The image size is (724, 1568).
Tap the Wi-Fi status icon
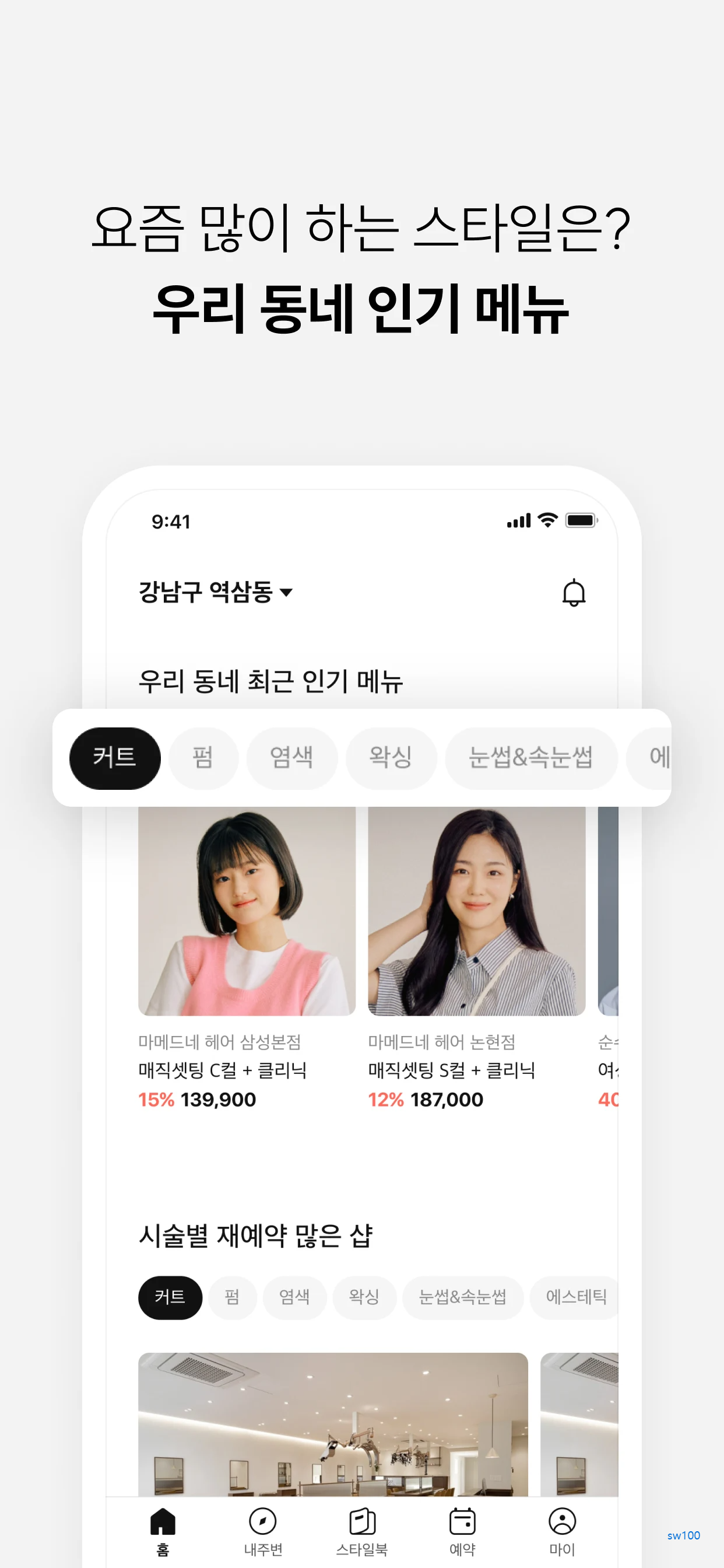point(547,521)
